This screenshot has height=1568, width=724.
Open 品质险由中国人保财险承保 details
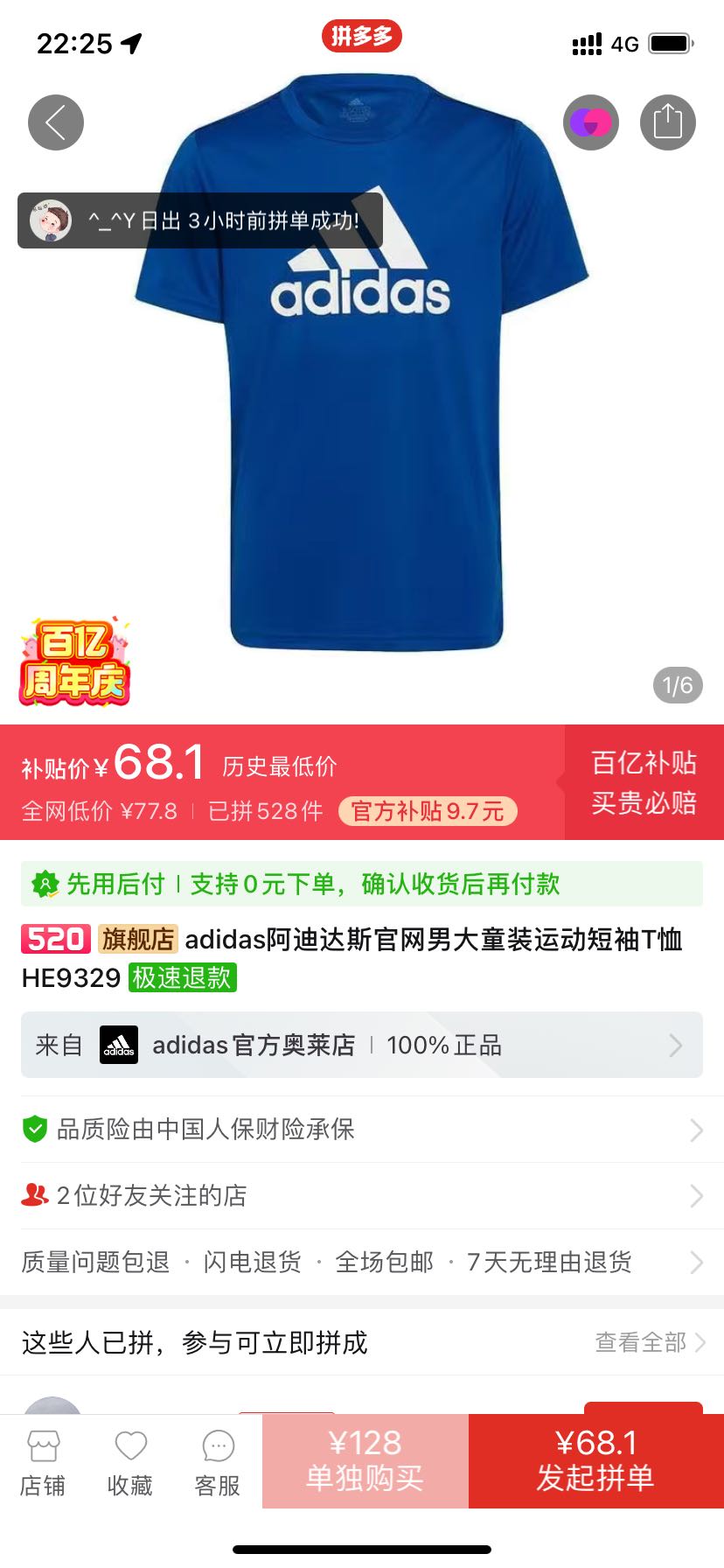362,1130
